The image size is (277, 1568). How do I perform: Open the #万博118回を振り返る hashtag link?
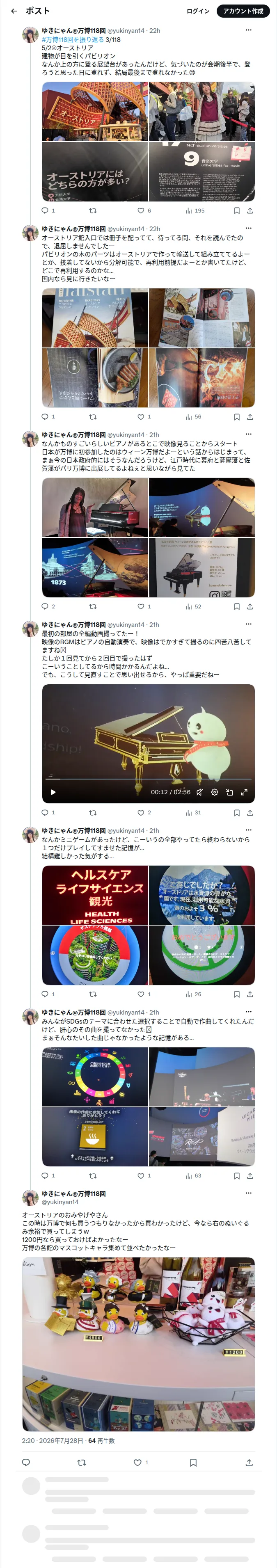pos(73,39)
